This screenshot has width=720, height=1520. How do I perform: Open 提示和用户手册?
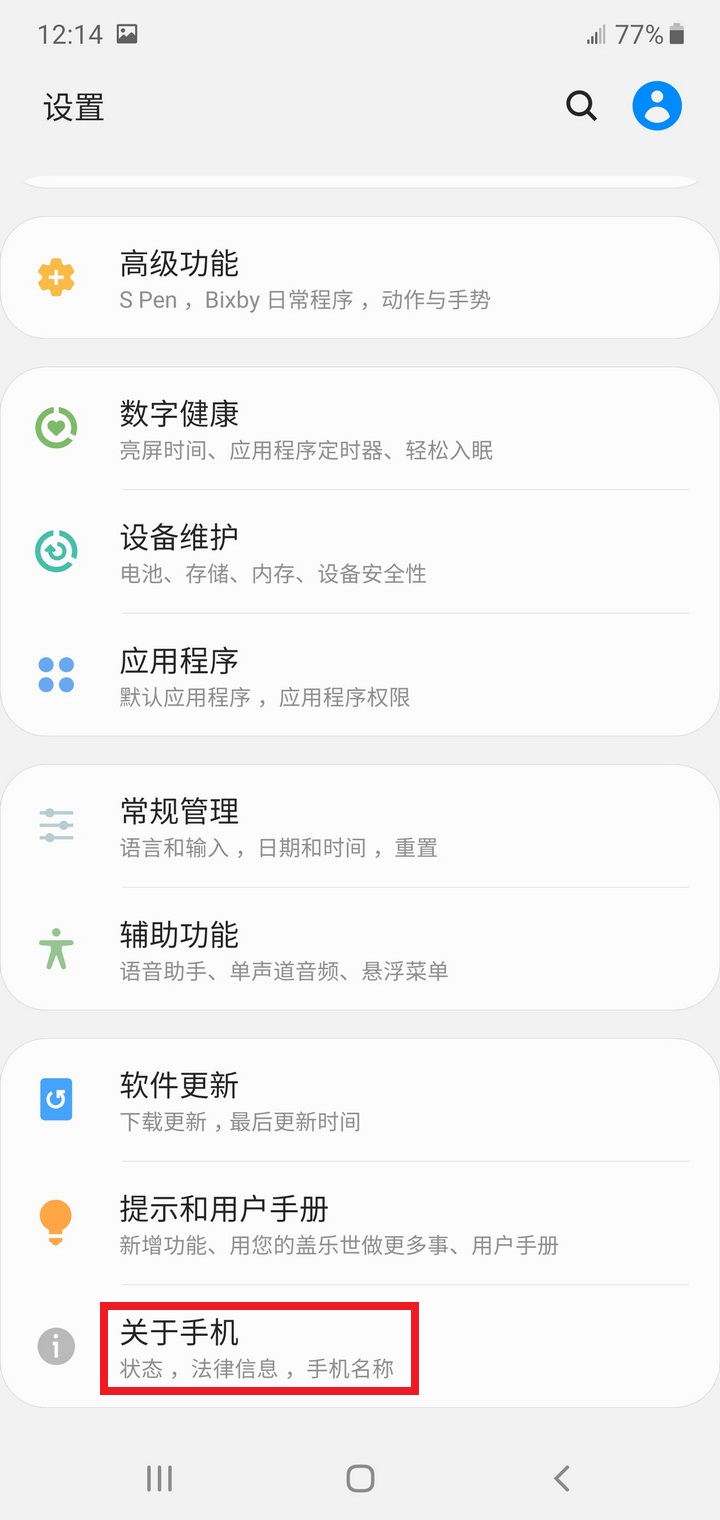[360, 1223]
